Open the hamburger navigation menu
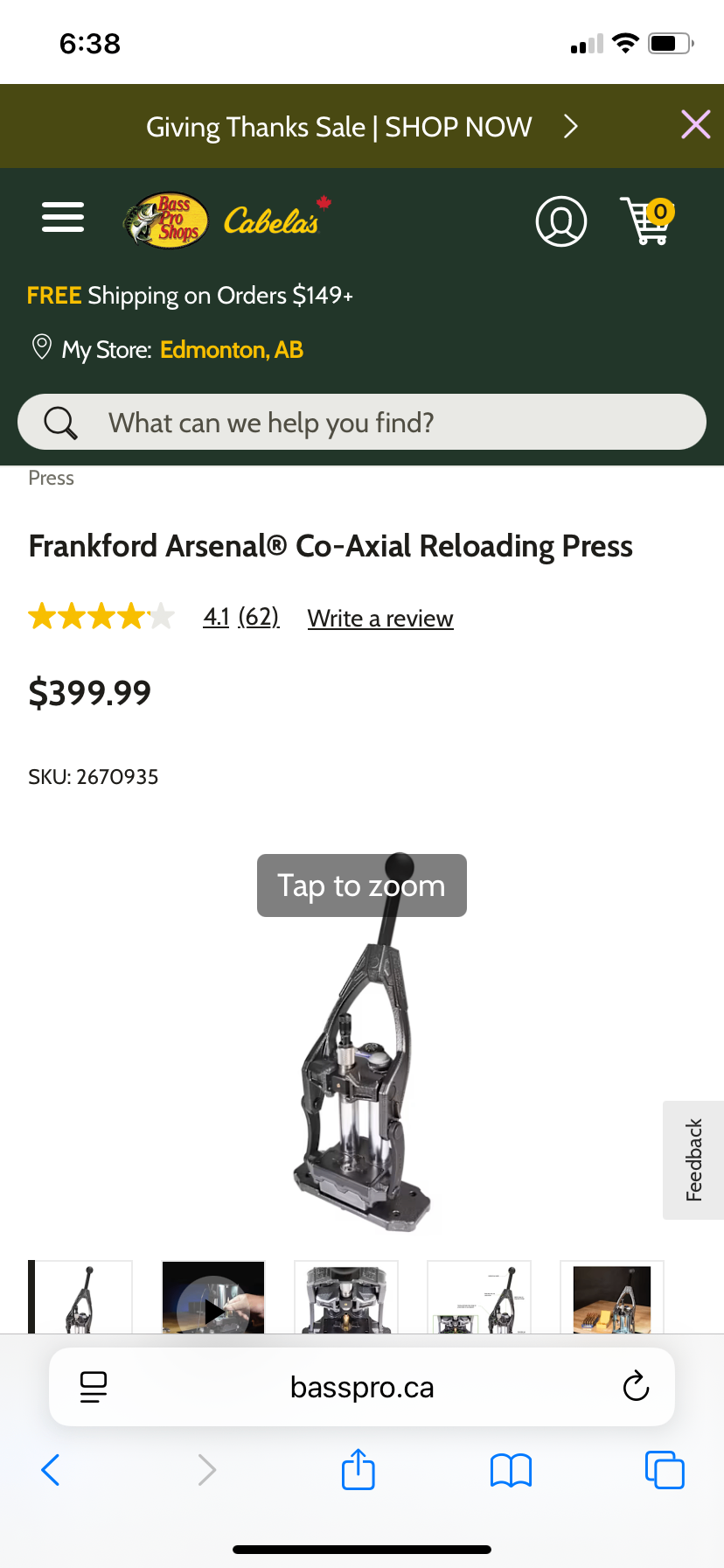 [x=62, y=217]
